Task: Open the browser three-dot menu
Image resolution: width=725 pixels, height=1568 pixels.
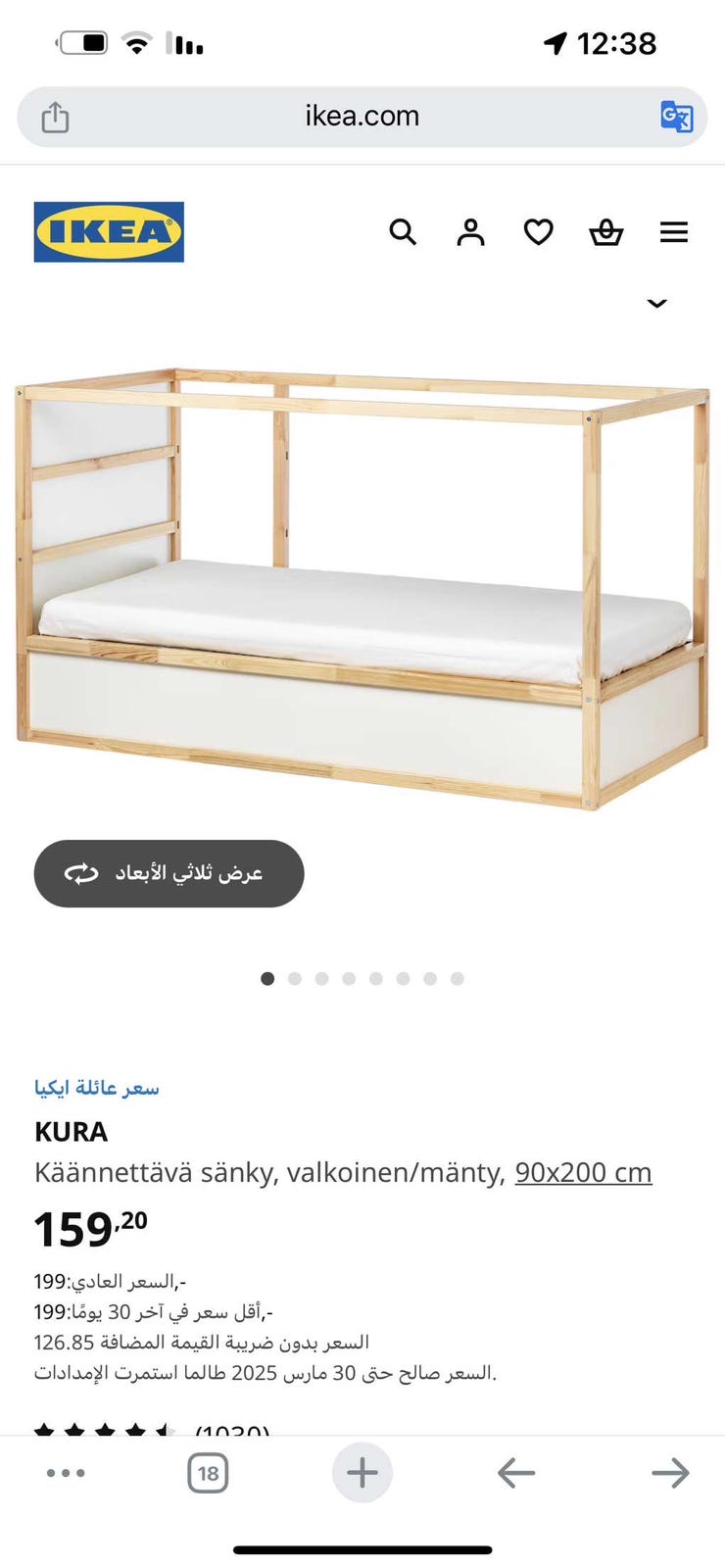Action: pos(66,1473)
